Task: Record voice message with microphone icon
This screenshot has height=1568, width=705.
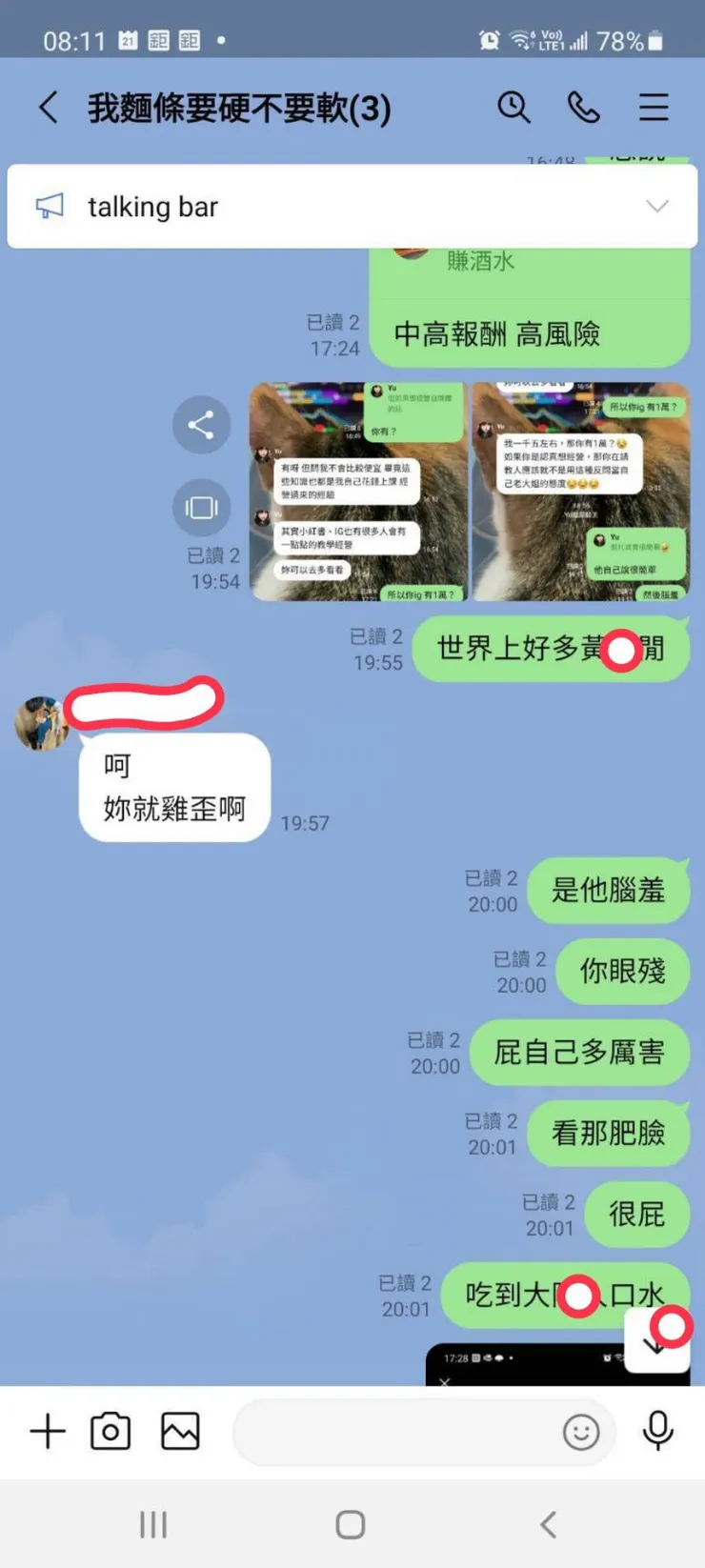Action: point(656,1431)
